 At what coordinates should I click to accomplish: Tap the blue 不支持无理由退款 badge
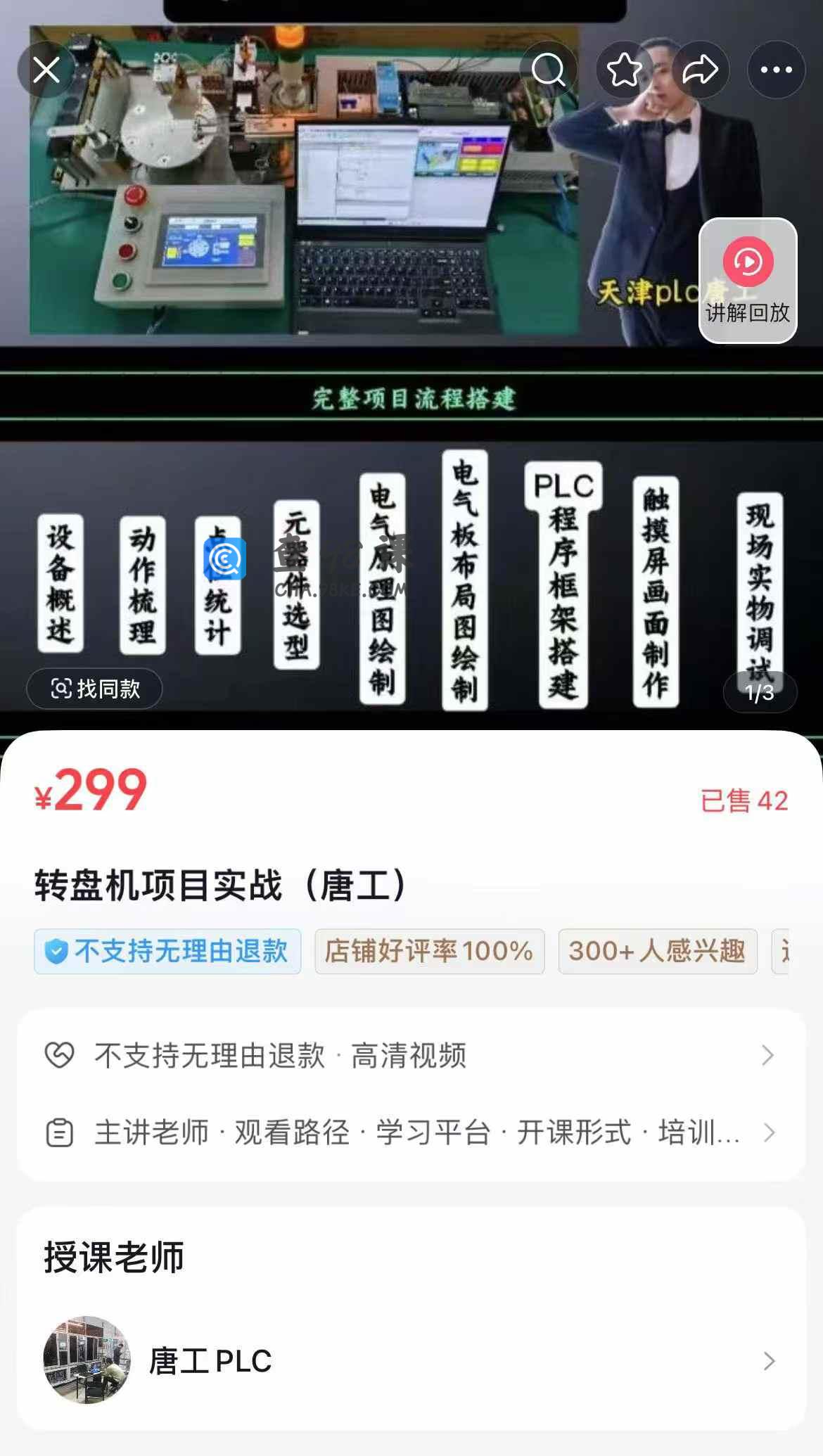(167, 951)
